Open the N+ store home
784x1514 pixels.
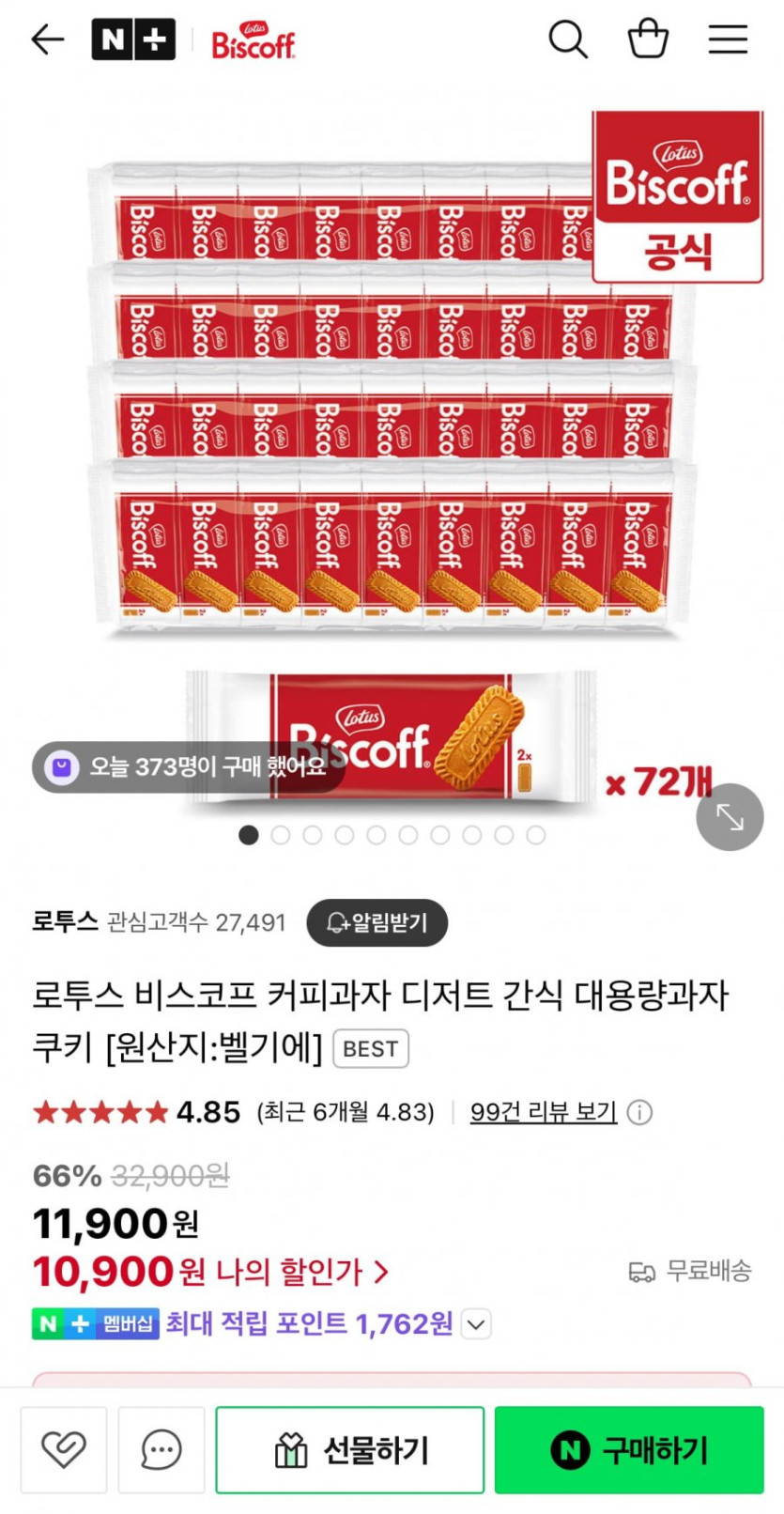point(132,39)
